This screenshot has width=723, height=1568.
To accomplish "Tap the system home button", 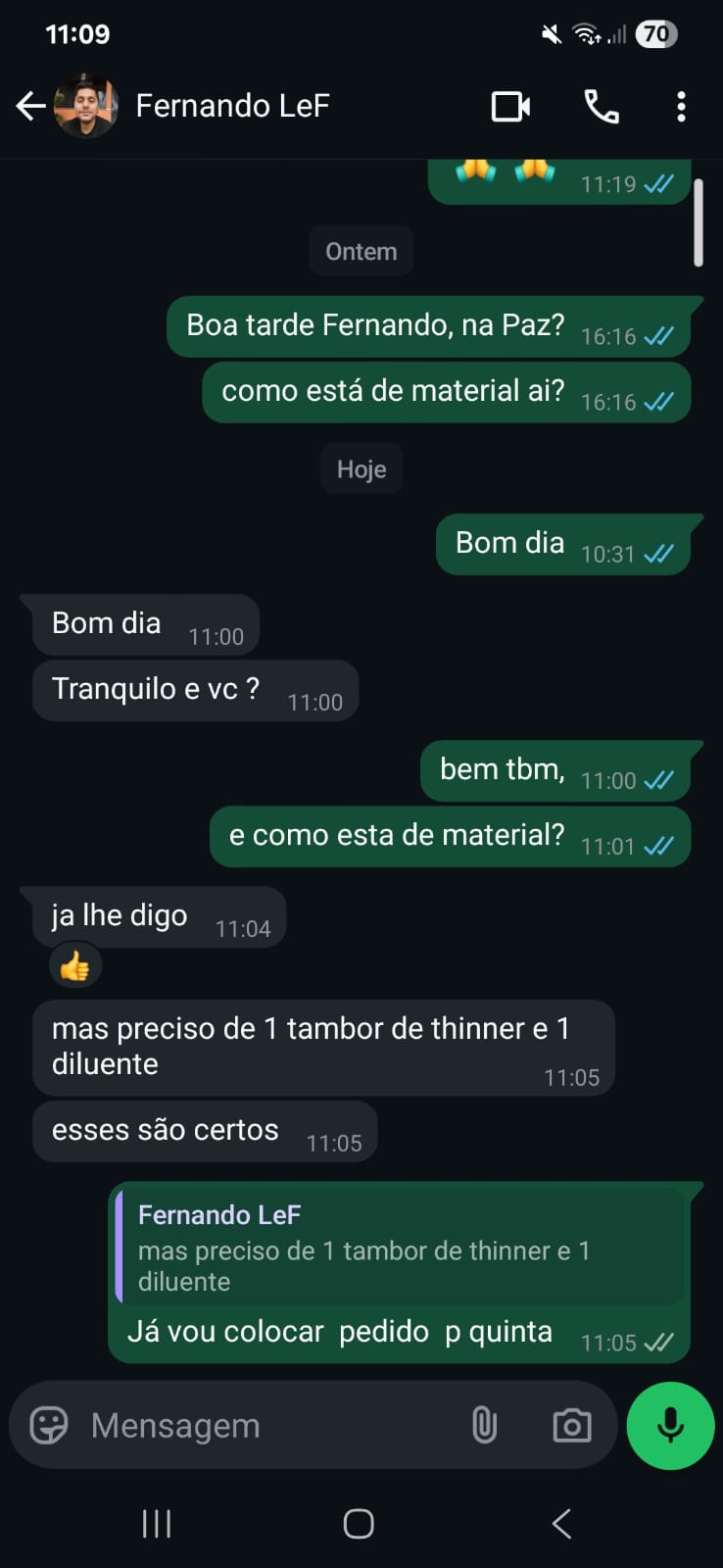I will pyautogui.click(x=359, y=1523).
